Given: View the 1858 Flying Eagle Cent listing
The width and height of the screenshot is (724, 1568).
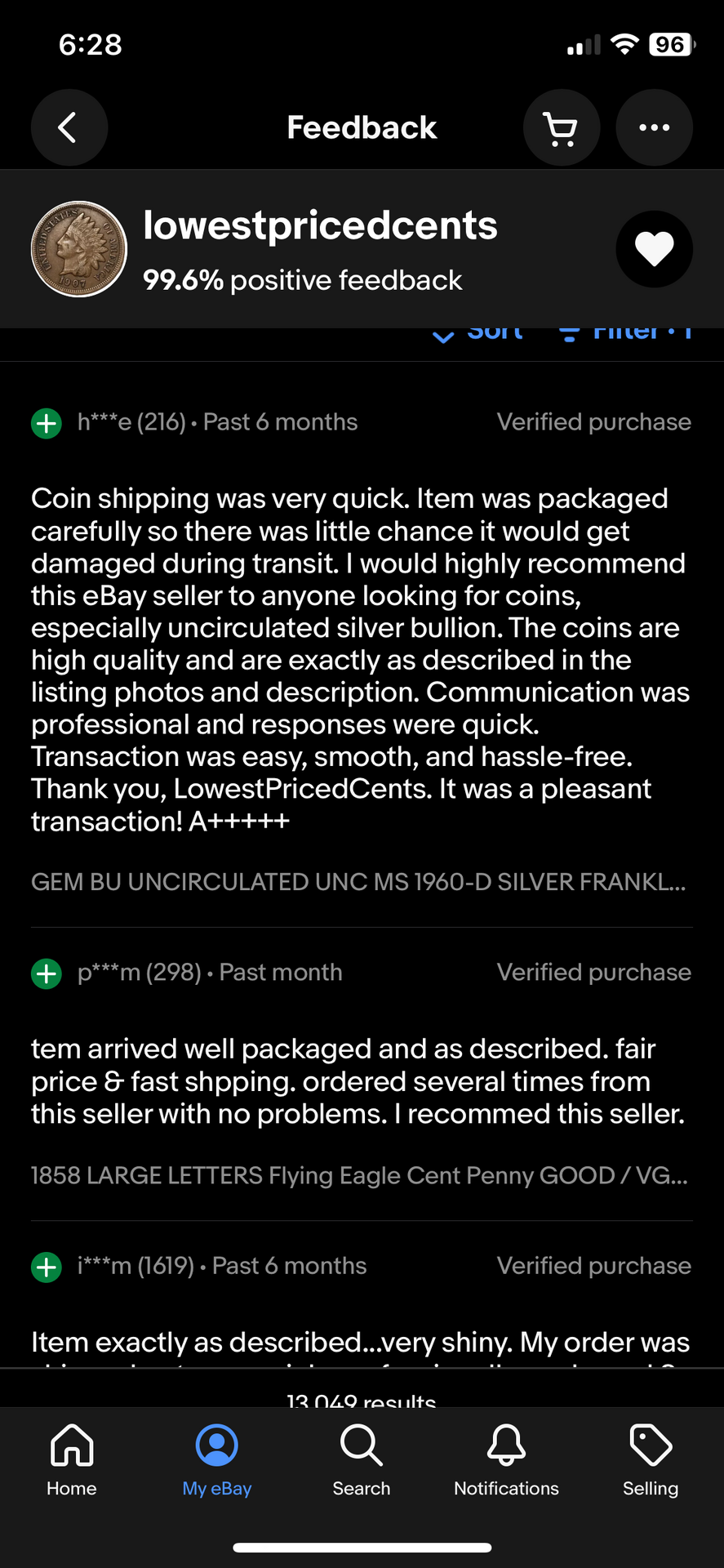Looking at the screenshot, I should 359,1175.
